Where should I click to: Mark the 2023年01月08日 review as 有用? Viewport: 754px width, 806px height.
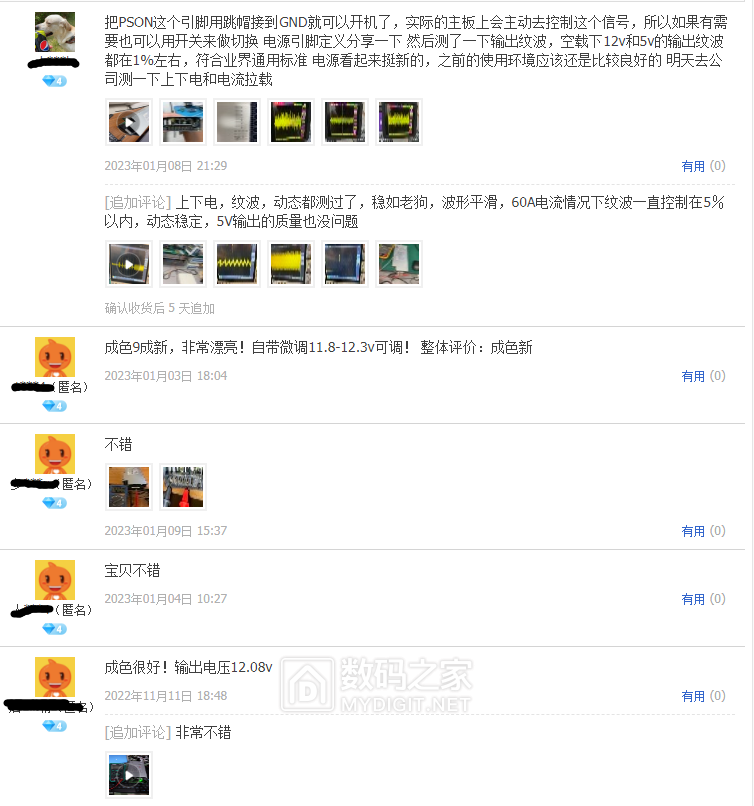pyautogui.click(x=693, y=166)
